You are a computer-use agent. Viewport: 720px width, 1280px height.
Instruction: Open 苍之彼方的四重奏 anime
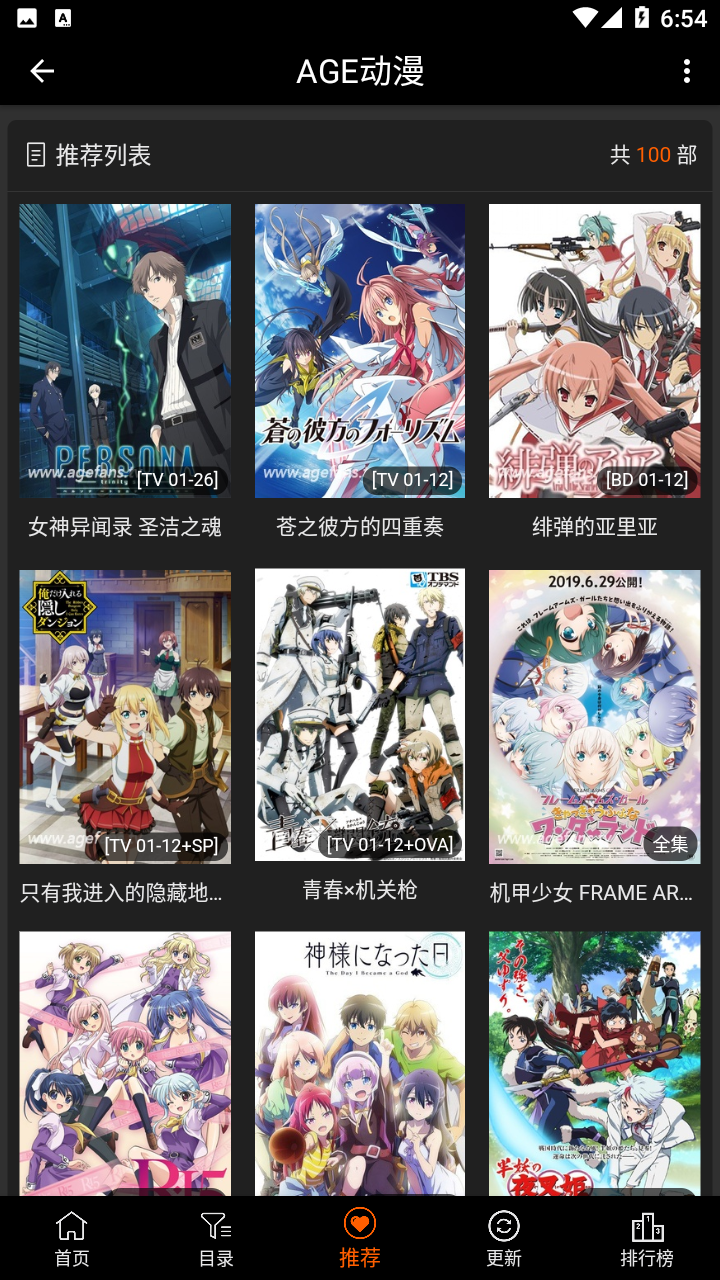pyautogui.click(x=360, y=374)
